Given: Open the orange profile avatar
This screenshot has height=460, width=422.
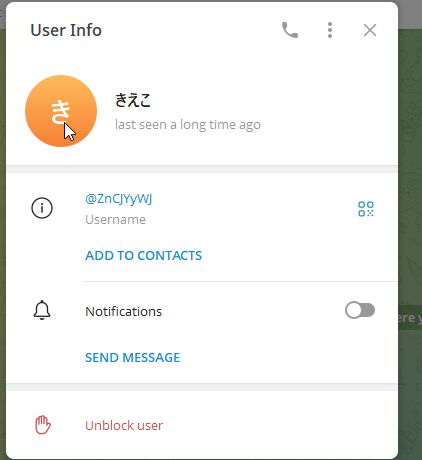Looking at the screenshot, I should tap(61, 111).
